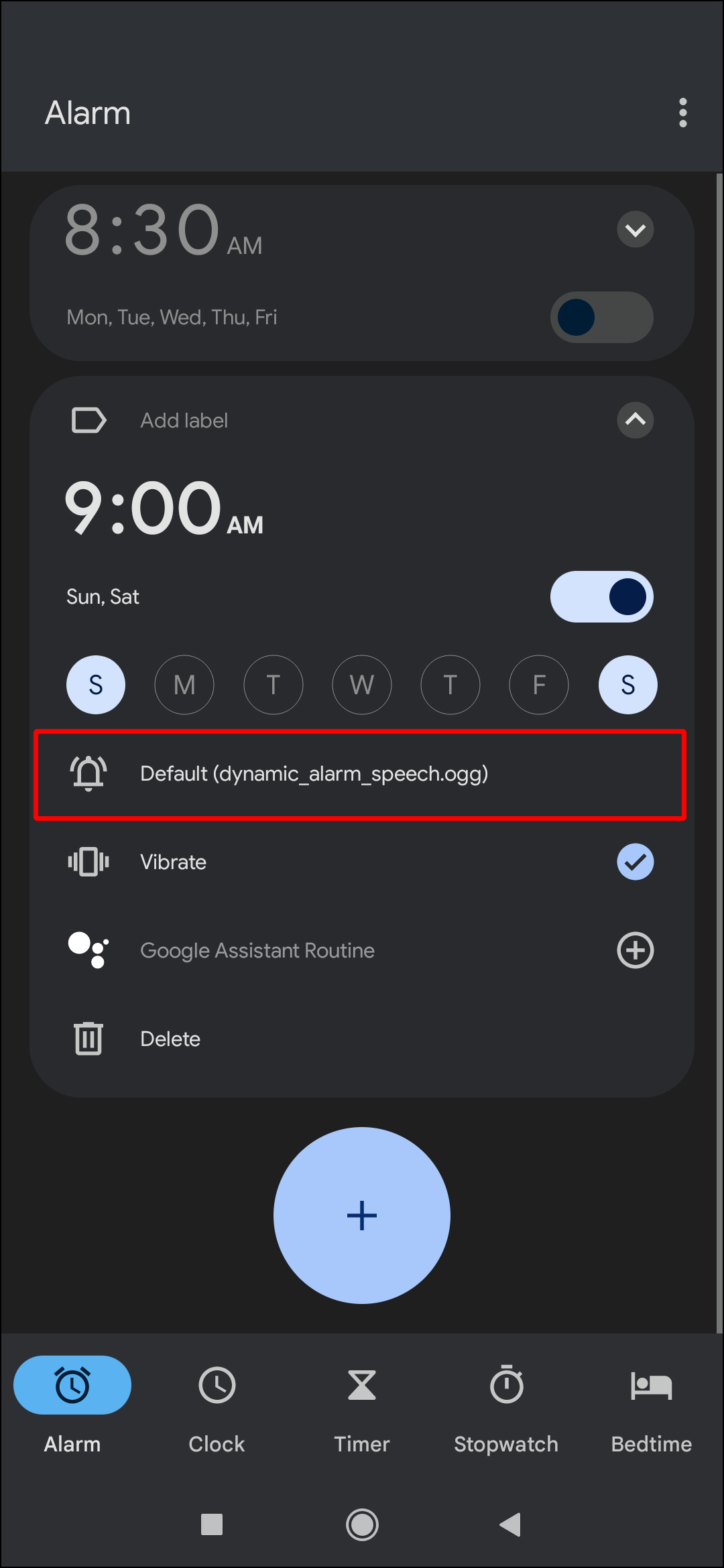Select Friday as a repeat day
Screen dimensions: 724x1568
pos(539,685)
